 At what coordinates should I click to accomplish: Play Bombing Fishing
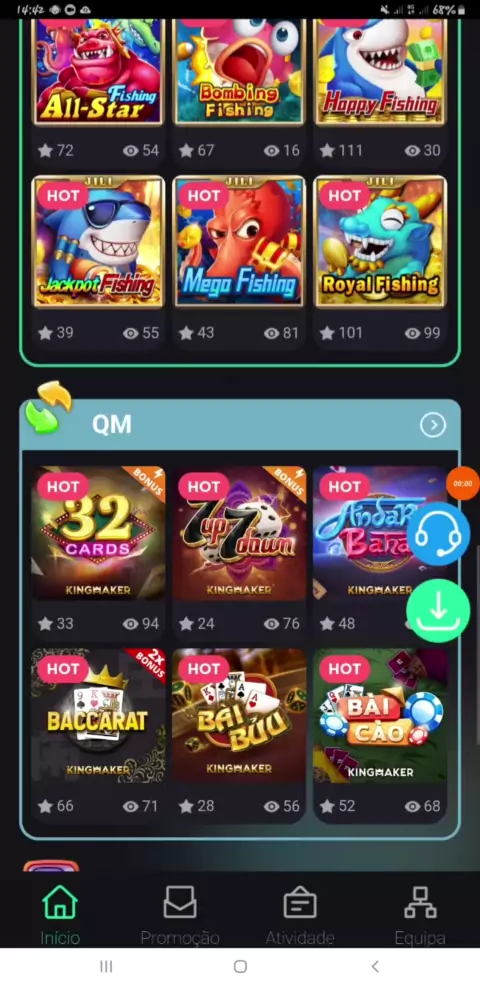click(x=239, y=71)
